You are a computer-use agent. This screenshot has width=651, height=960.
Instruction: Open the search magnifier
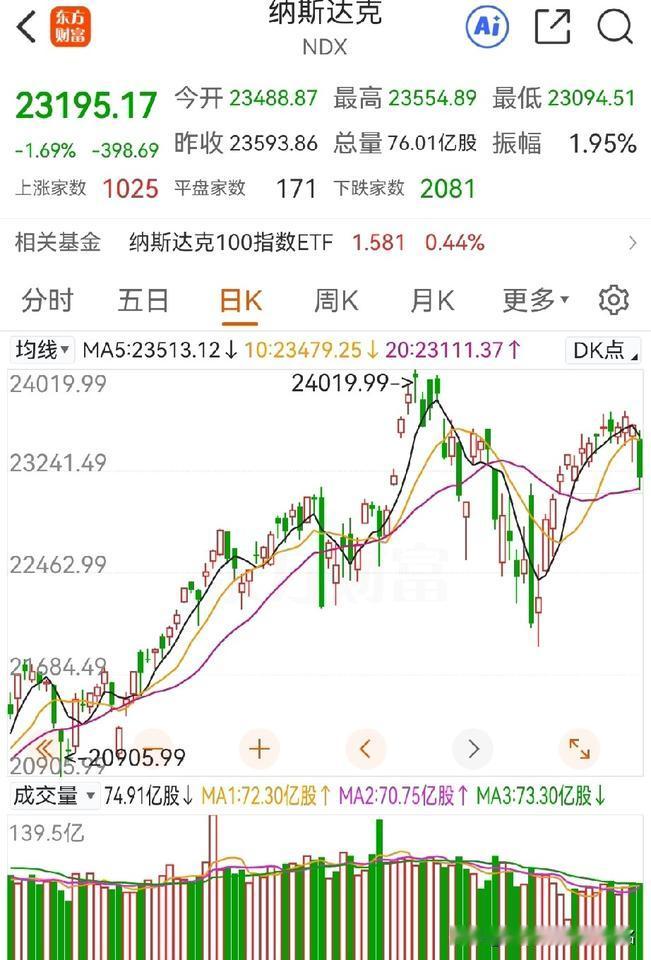[614, 26]
